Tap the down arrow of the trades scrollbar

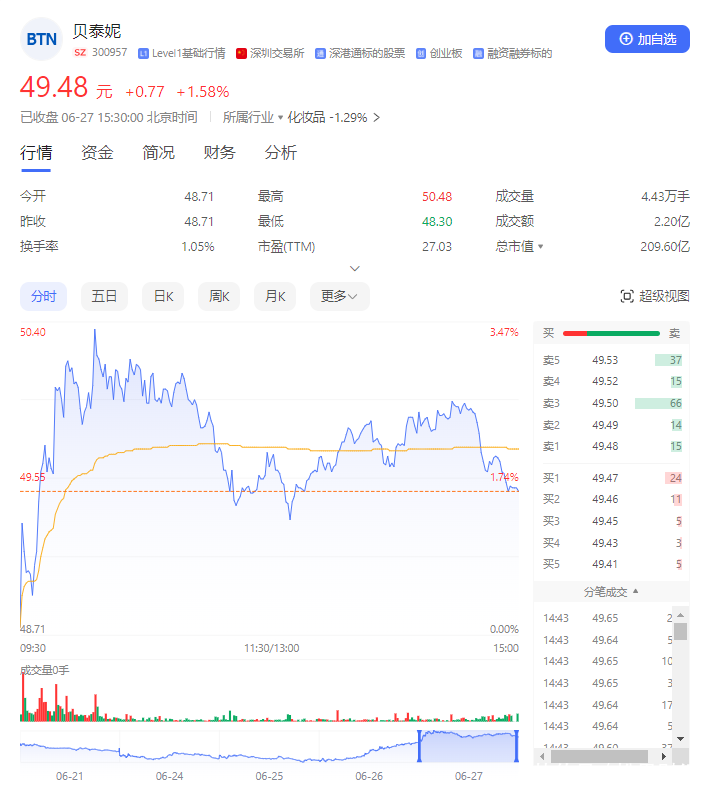pyautogui.click(x=680, y=738)
